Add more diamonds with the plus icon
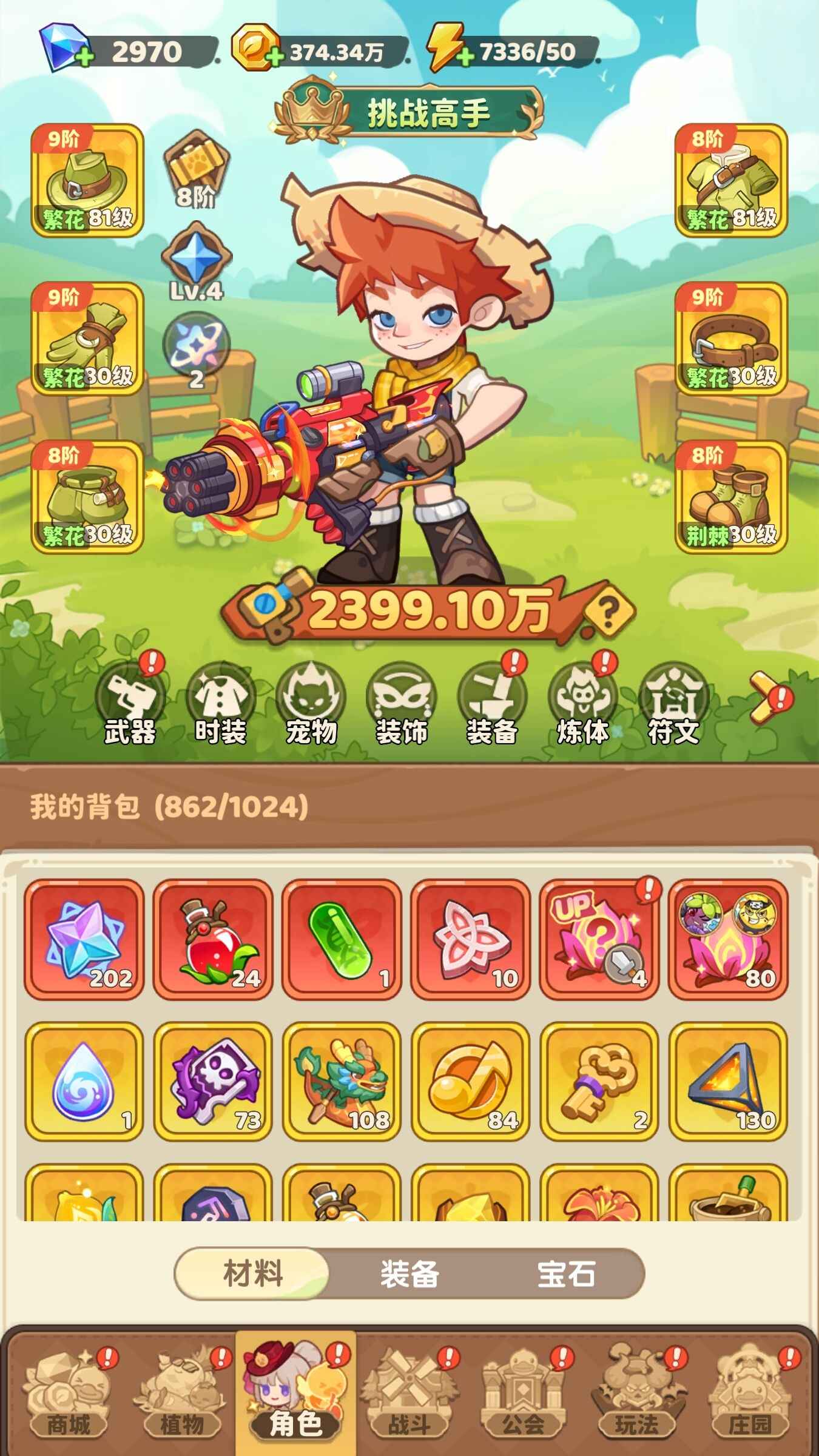The height and width of the screenshot is (1456, 819). point(84,57)
